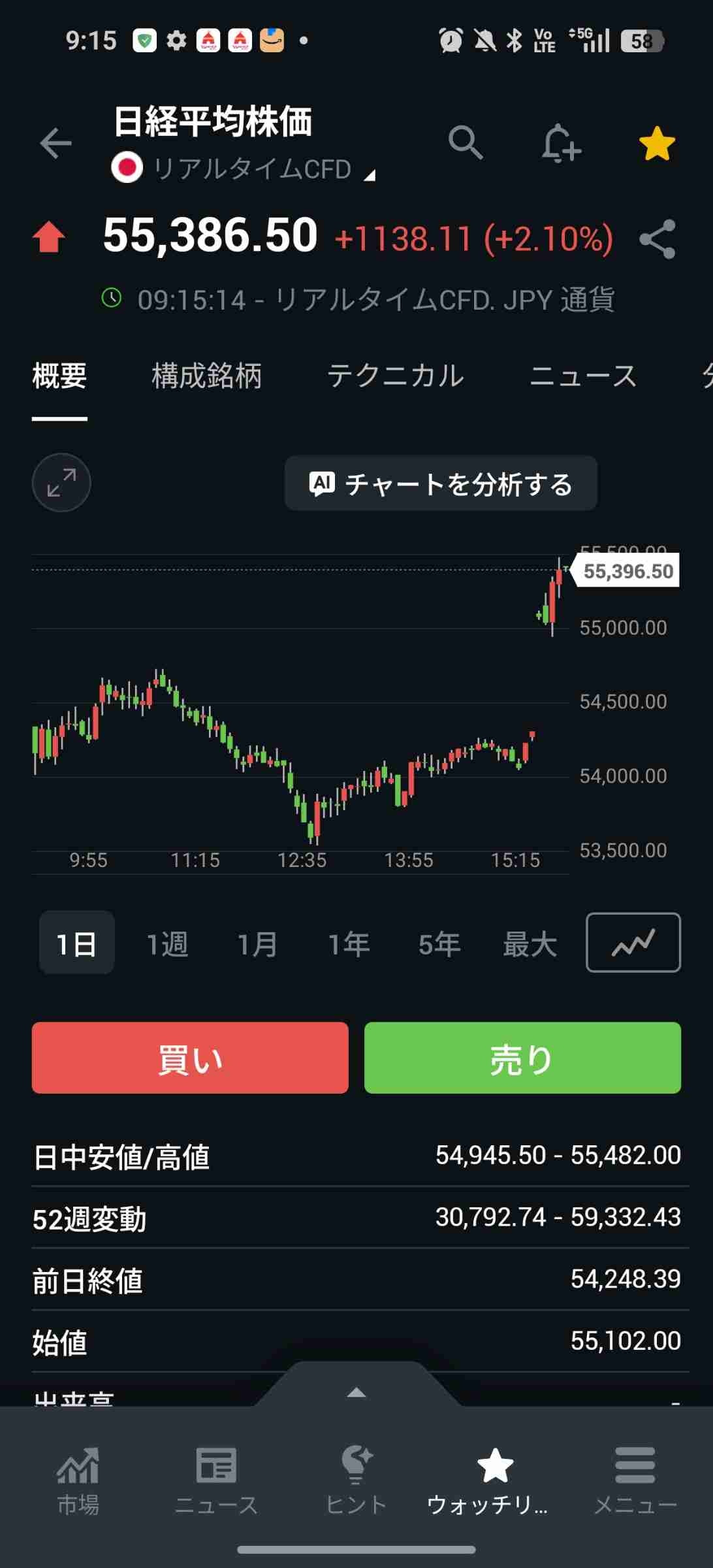
Task: Tap the red 買い button
Action: [x=190, y=1058]
